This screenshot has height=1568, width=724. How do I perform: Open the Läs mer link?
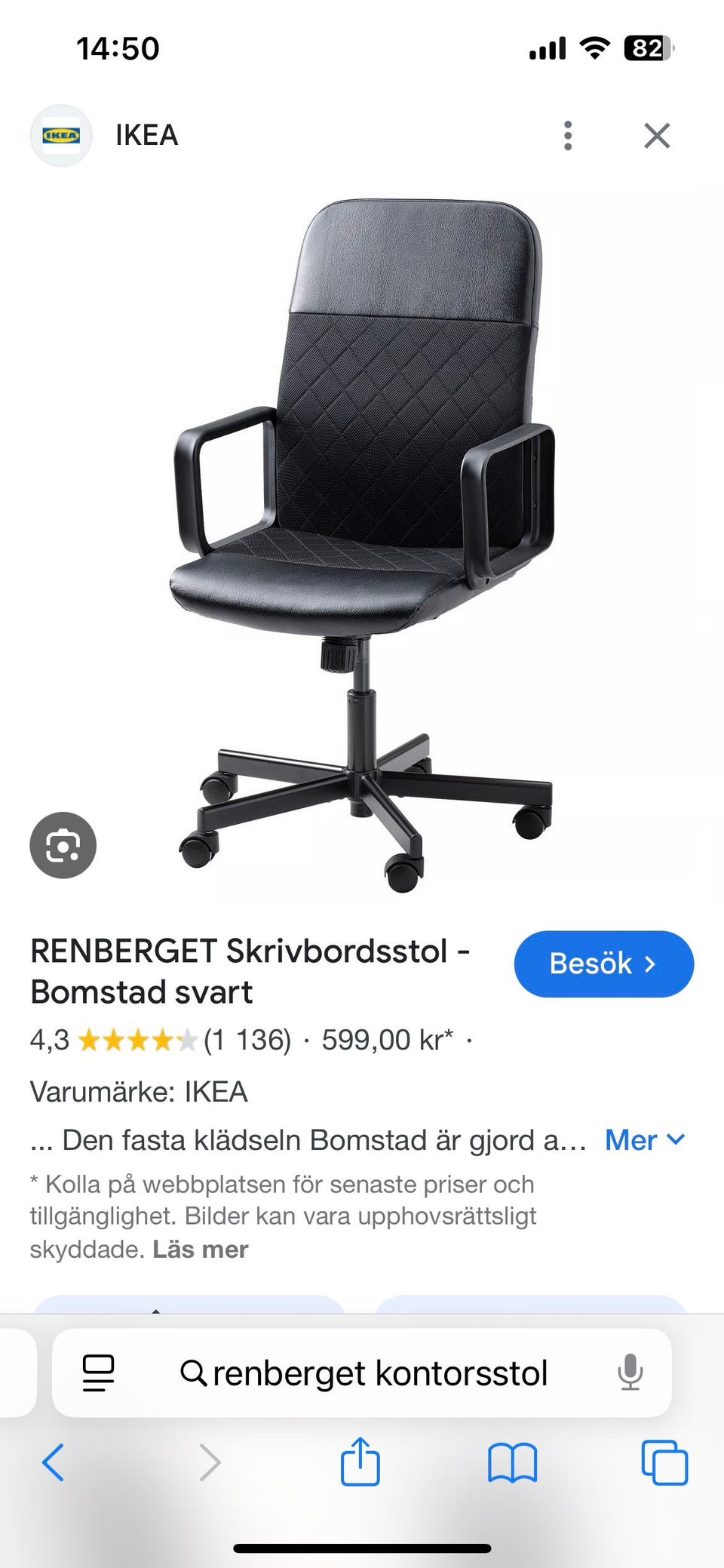coord(201,1250)
